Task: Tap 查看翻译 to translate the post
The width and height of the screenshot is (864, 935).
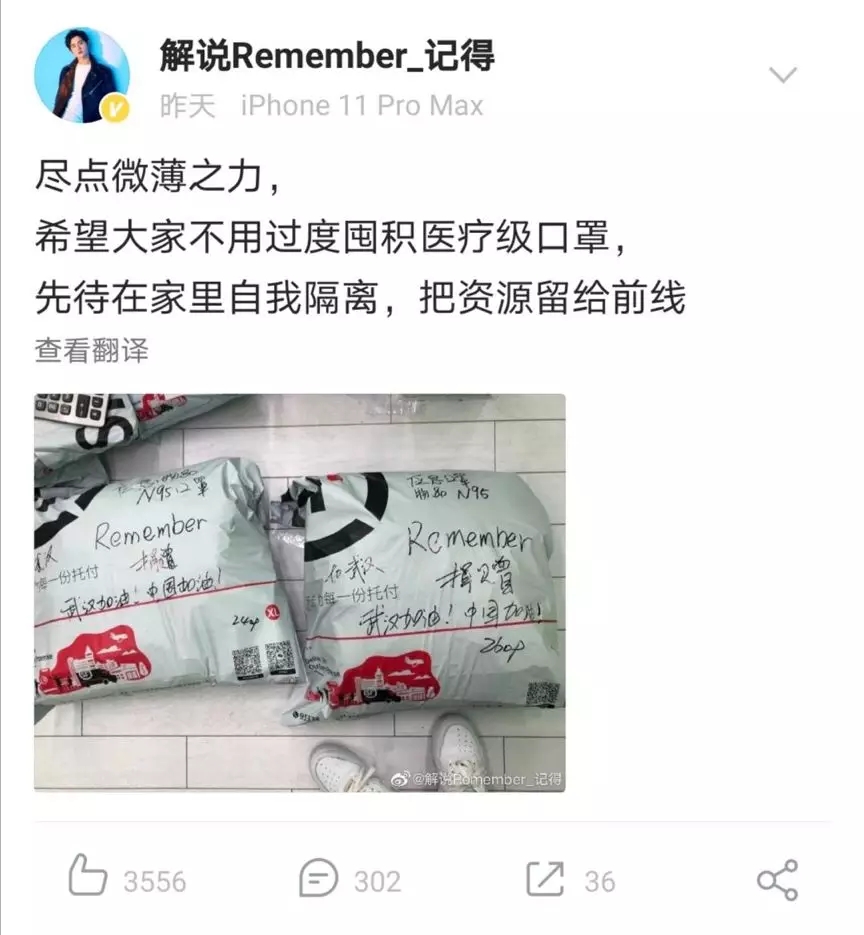Action: (91, 350)
